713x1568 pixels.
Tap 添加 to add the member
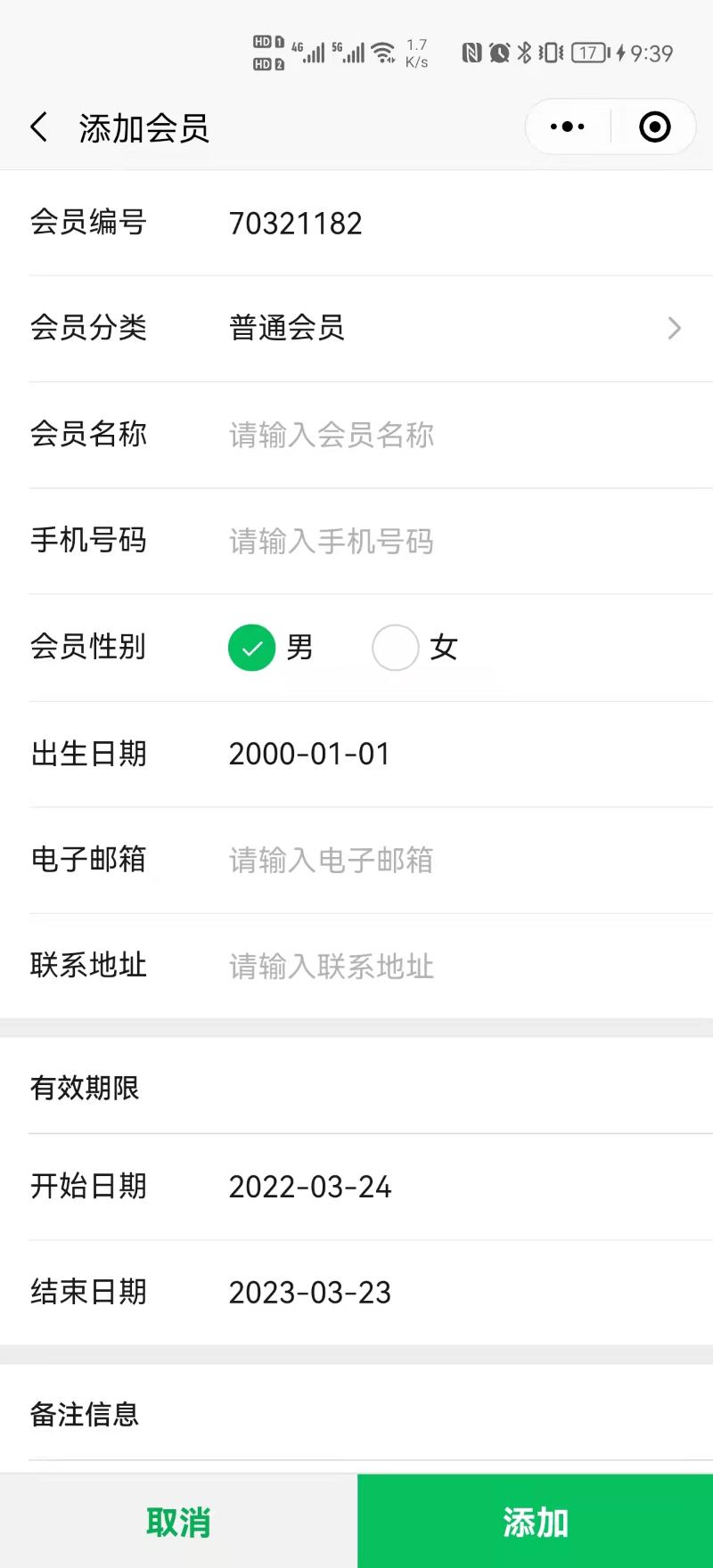[535, 1522]
